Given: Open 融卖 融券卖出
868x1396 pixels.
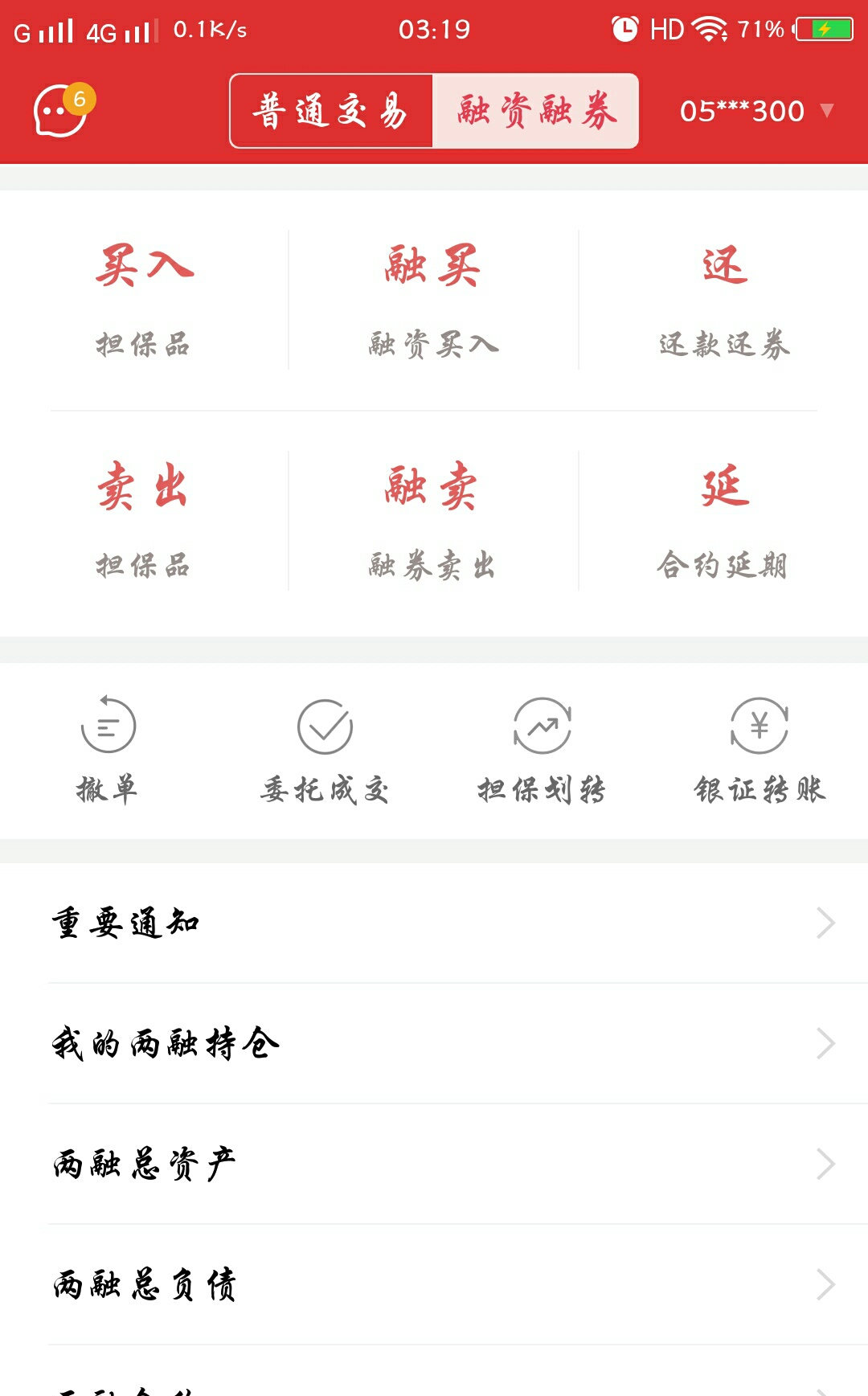Looking at the screenshot, I should tap(433, 520).
